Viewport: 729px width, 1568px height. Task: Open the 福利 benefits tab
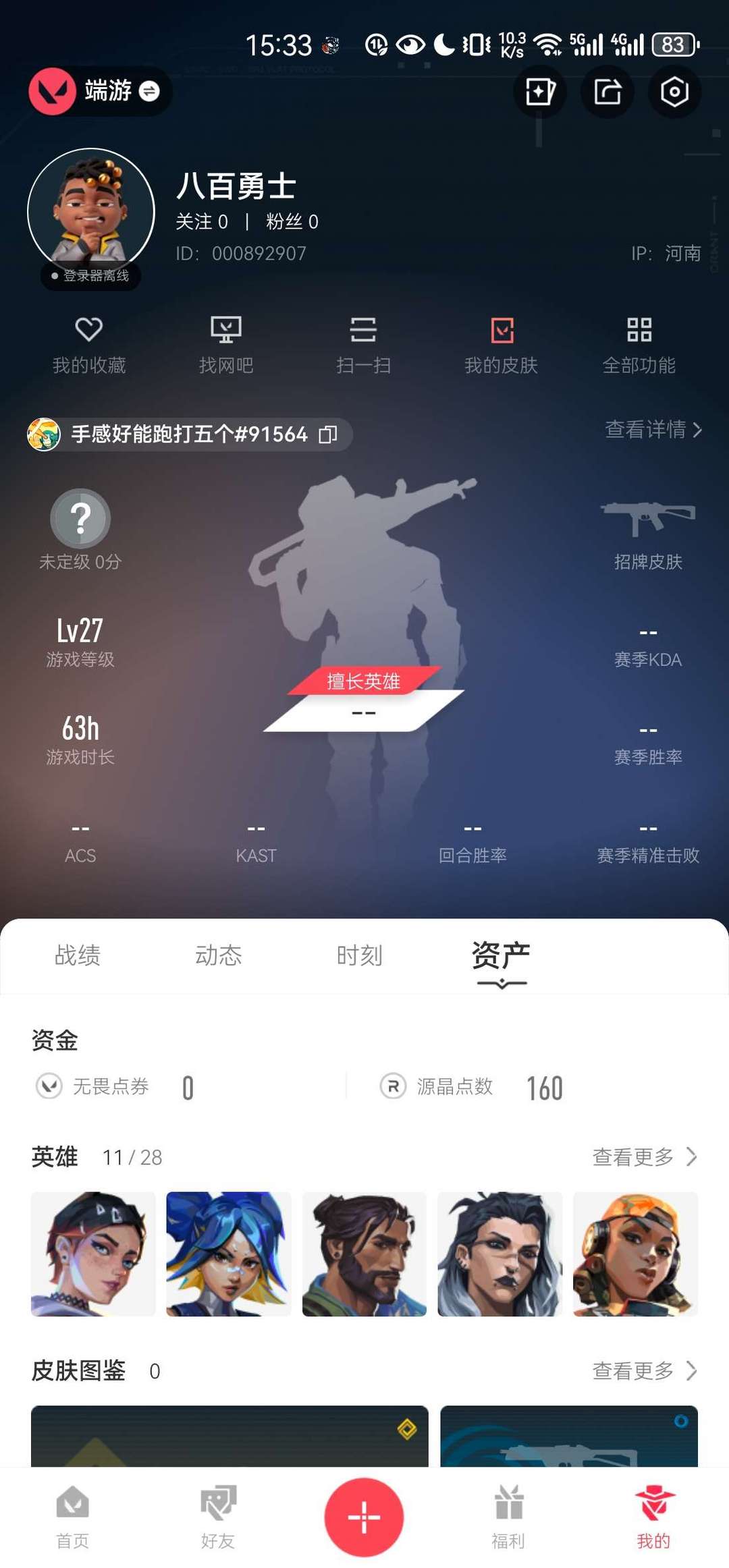point(508,1516)
